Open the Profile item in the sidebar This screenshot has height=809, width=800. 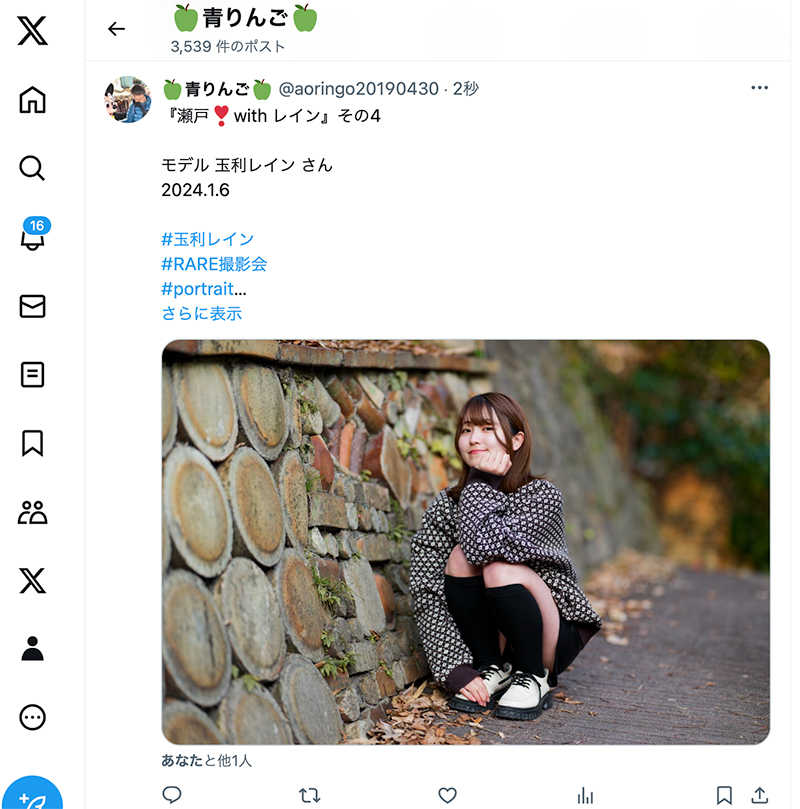pos(32,649)
